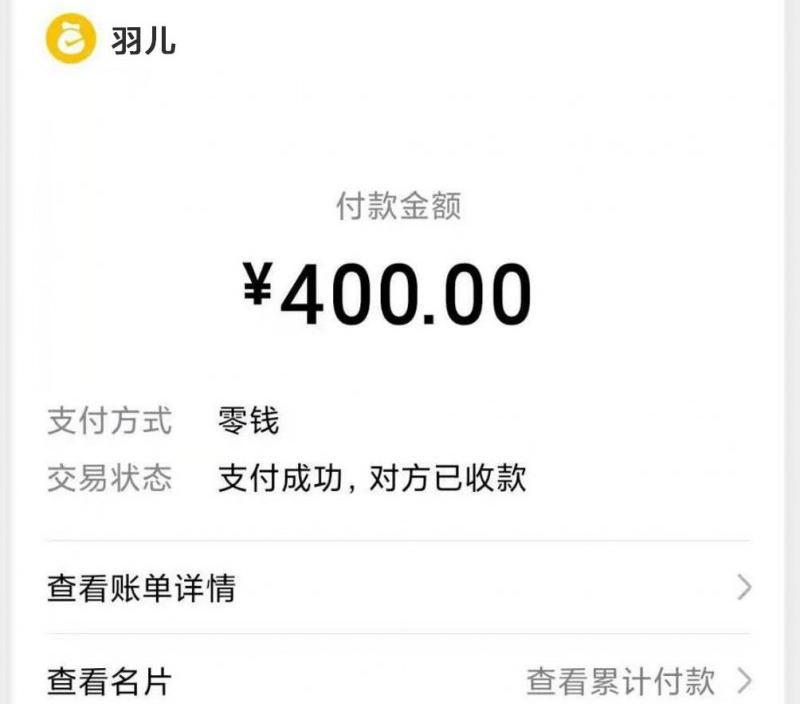The image size is (800, 704).
Task: Open 查看账单详情 row
Action: tap(399, 588)
